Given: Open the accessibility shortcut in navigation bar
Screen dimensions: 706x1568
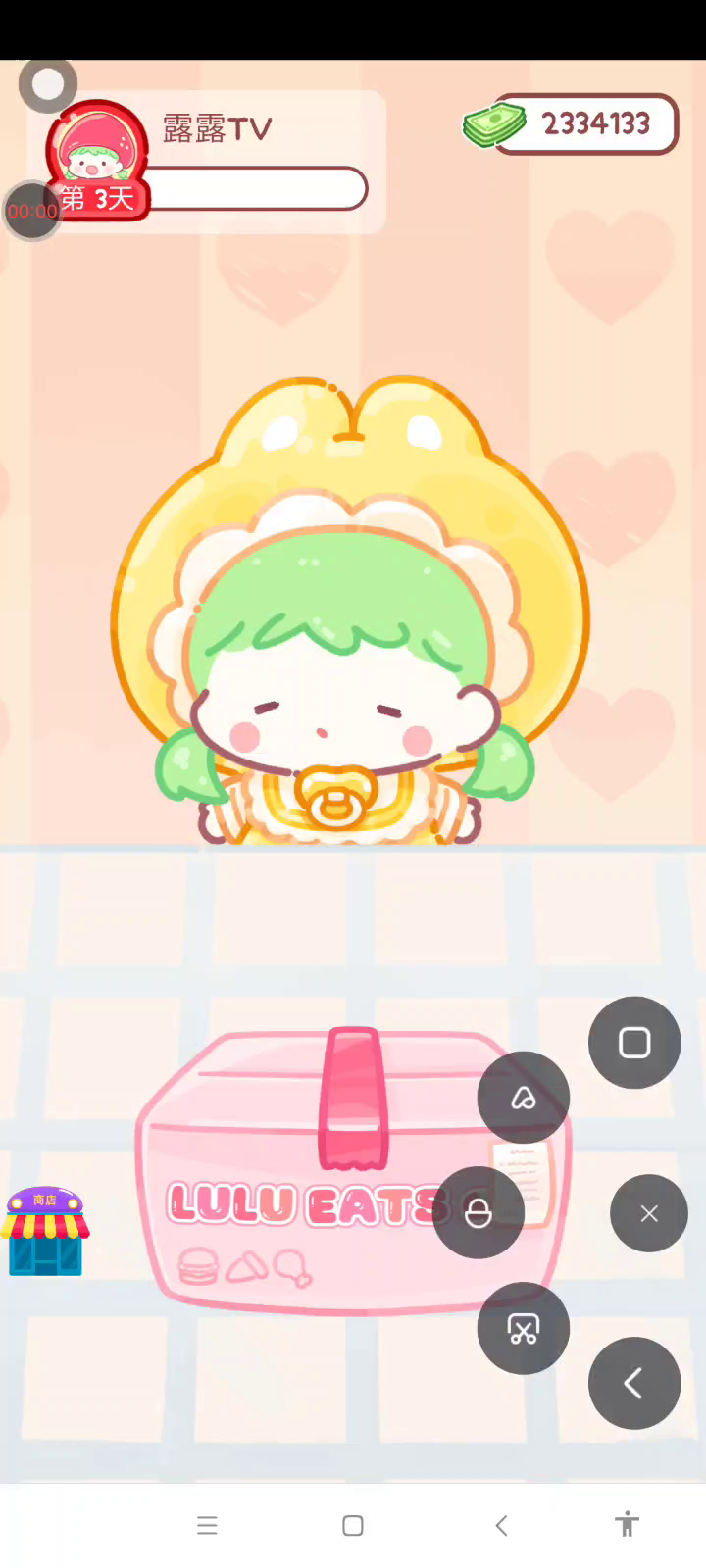Looking at the screenshot, I should point(627,1525).
